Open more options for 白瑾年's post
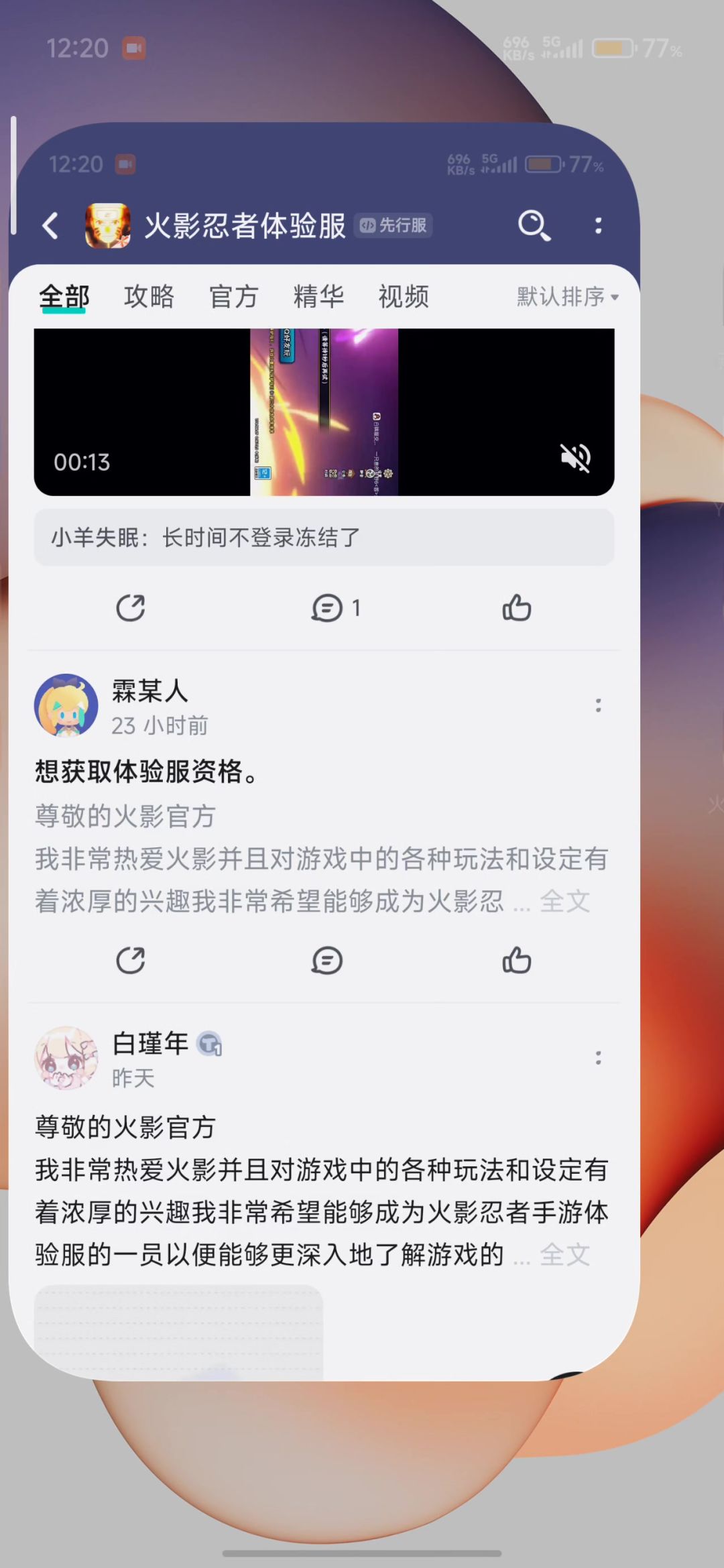Viewport: 724px width, 1568px height. pyautogui.click(x=598, y=1058)
